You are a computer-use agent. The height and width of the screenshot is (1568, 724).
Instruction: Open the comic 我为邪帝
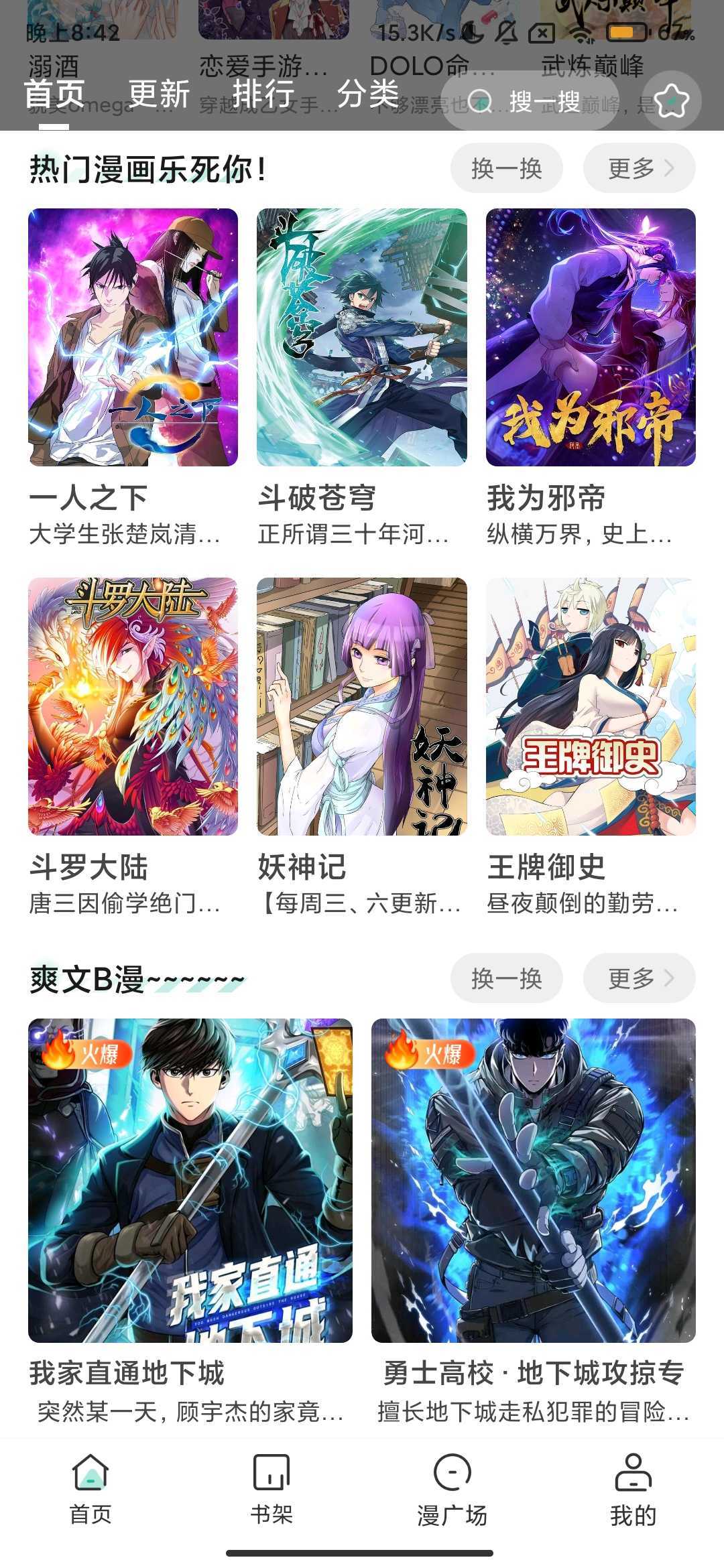pyautogui.click(x=591, y=337)
